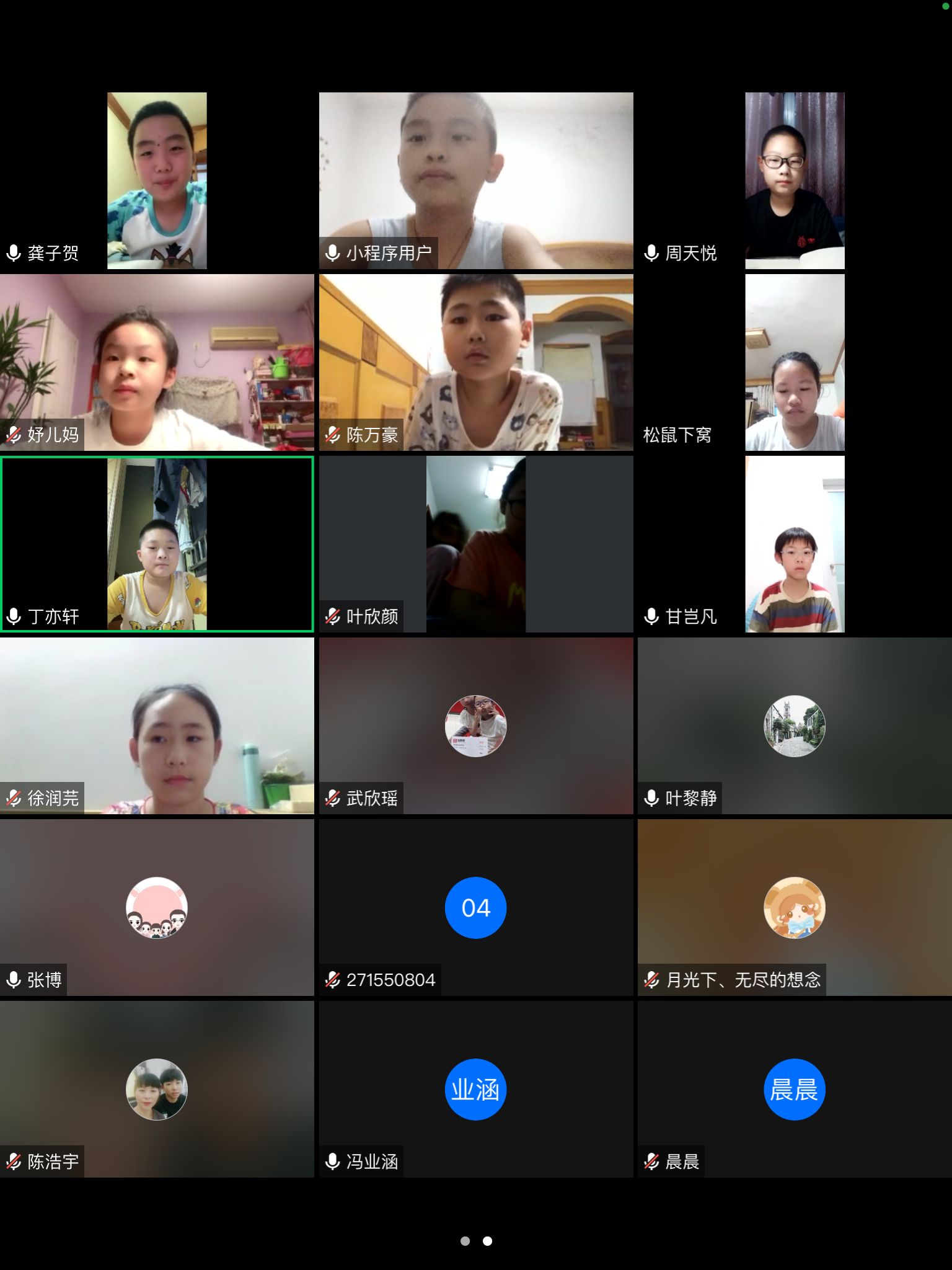Go to the first gallery page indicator
The width and height of the screenshot is (952, 1270).
coord(465,1241)
